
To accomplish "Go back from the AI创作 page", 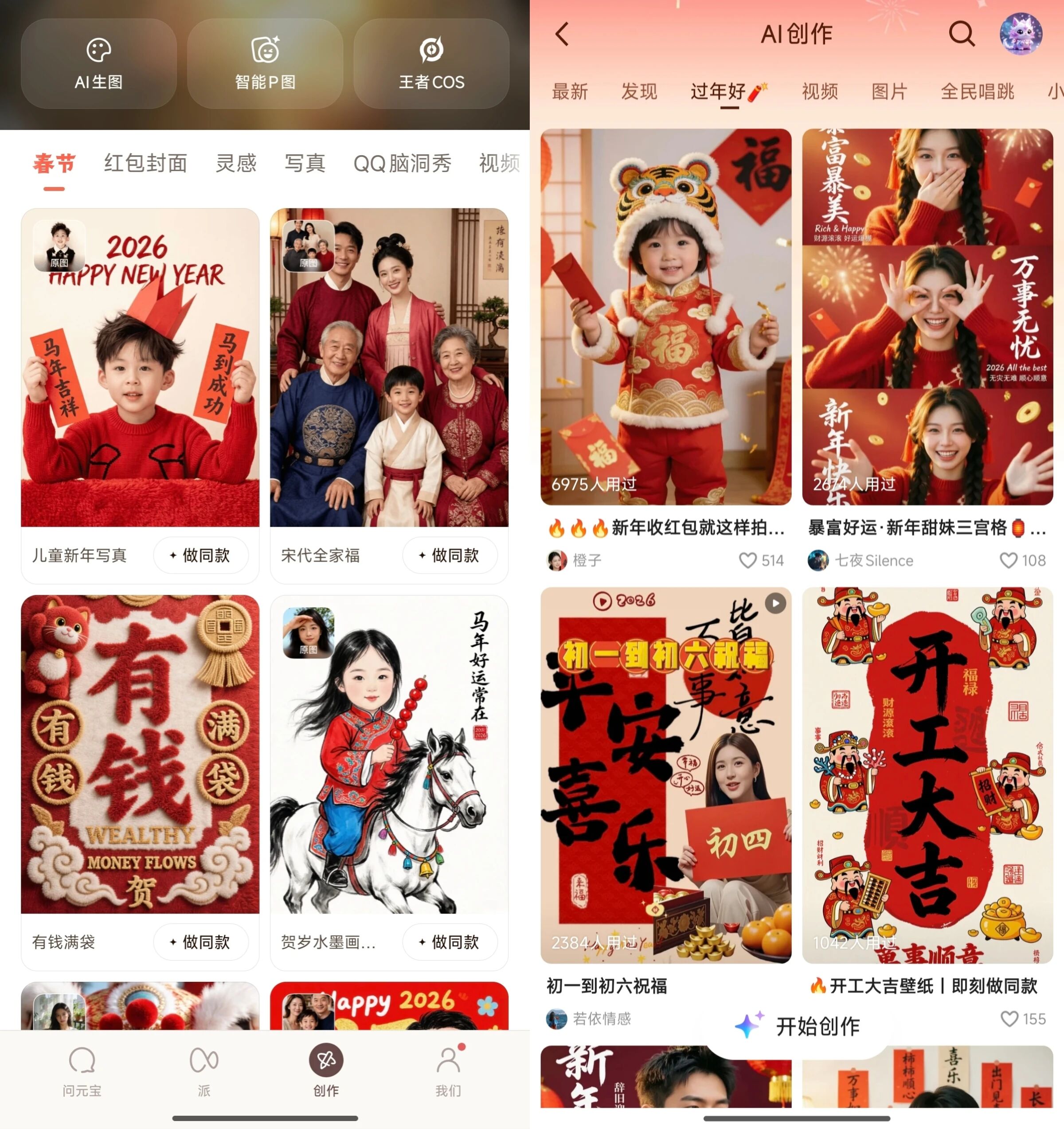I will point(563,34).
